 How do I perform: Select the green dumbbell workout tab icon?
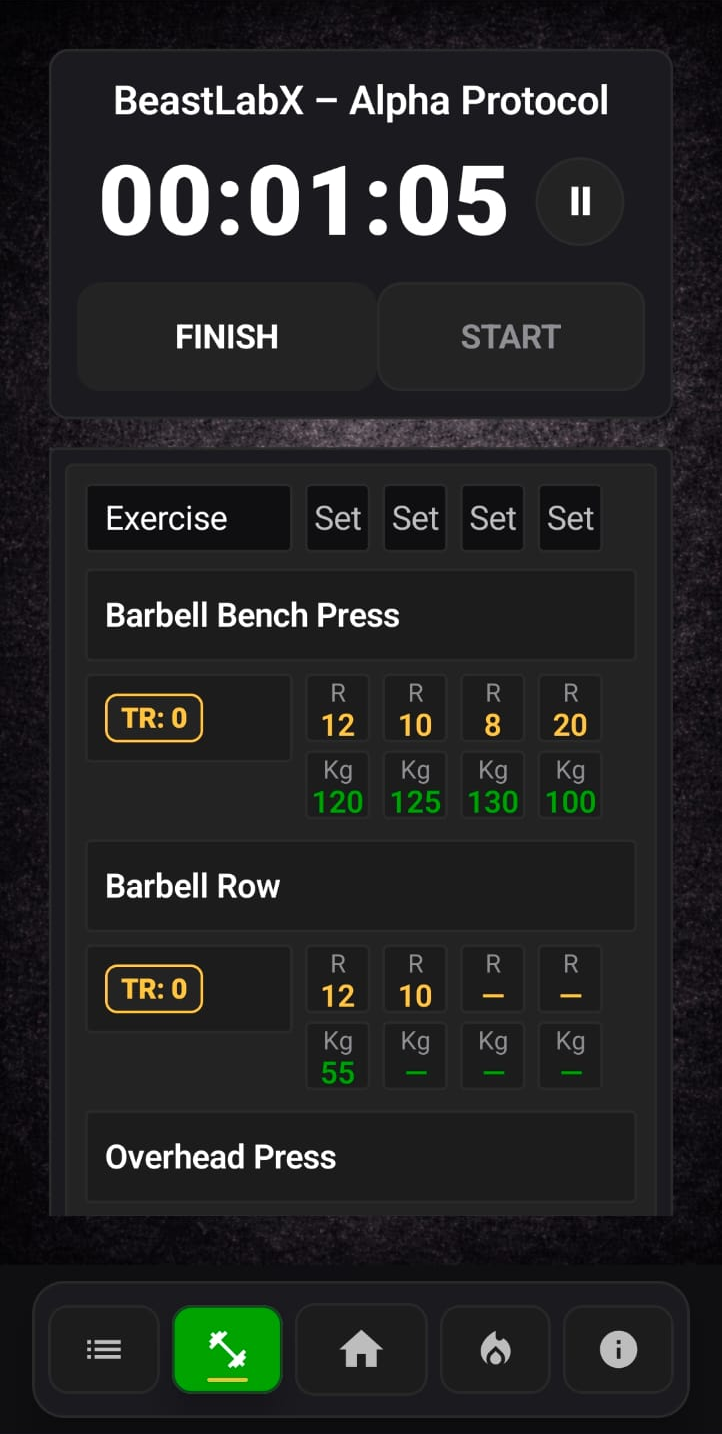click(227, 1349)
